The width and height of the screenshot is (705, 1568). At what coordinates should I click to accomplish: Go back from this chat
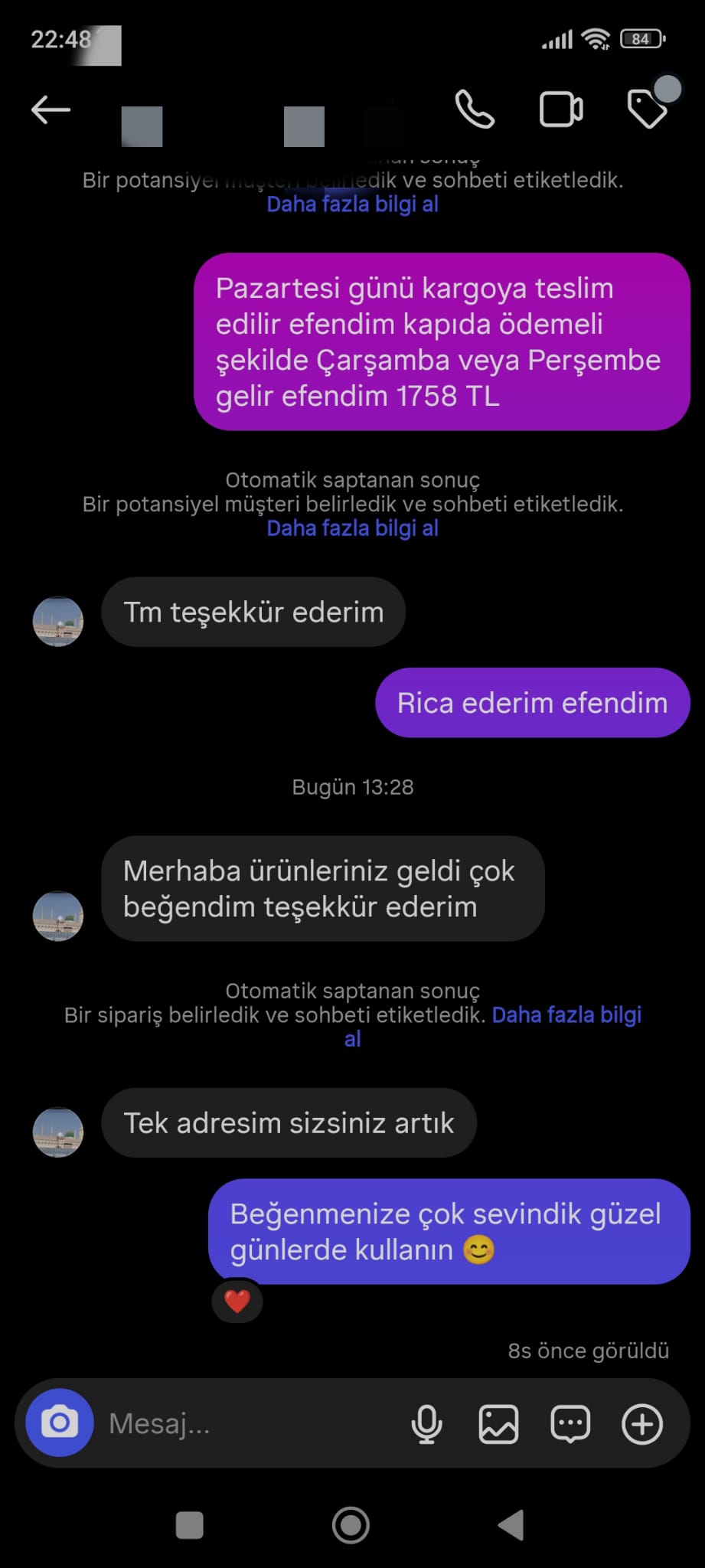[x=51, y=109]
